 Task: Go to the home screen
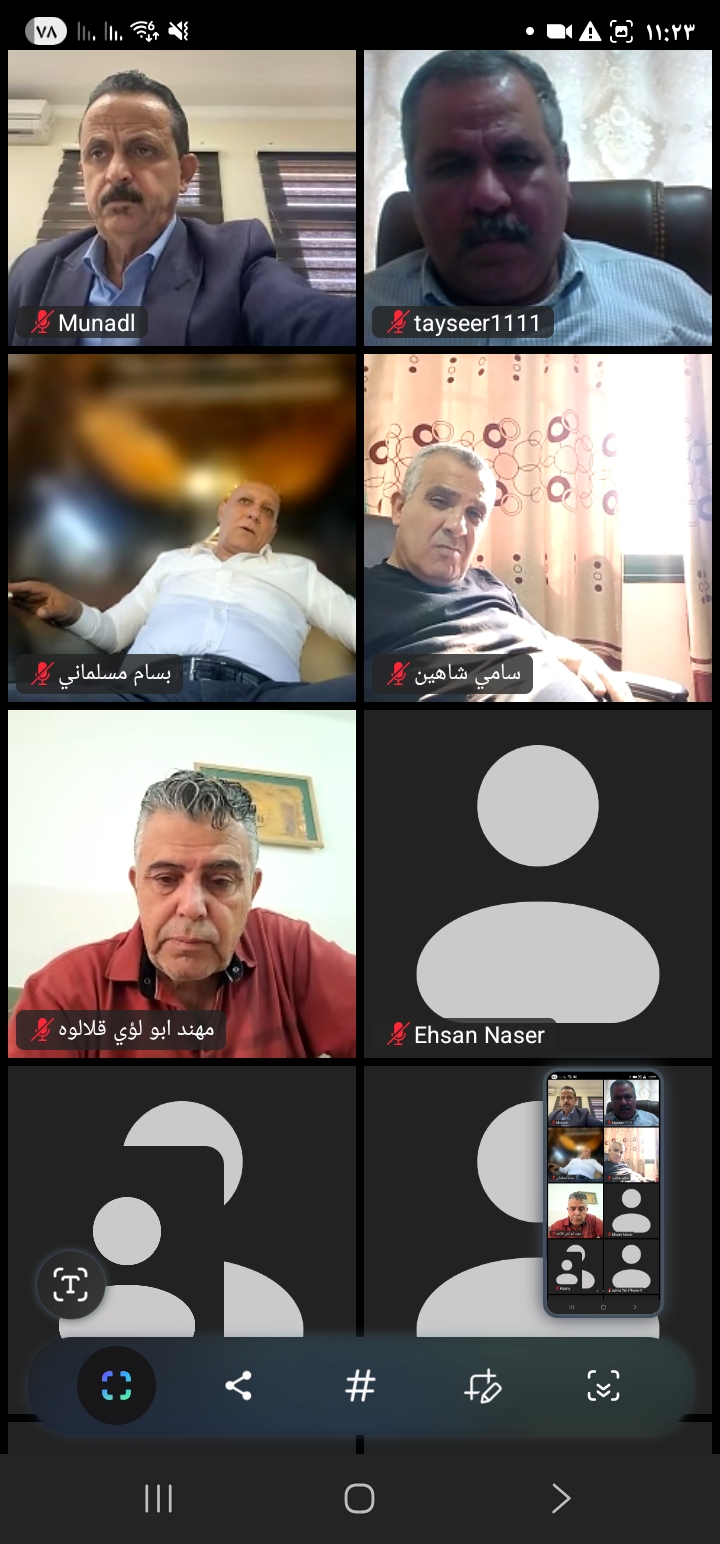(x=359, y=1498)
